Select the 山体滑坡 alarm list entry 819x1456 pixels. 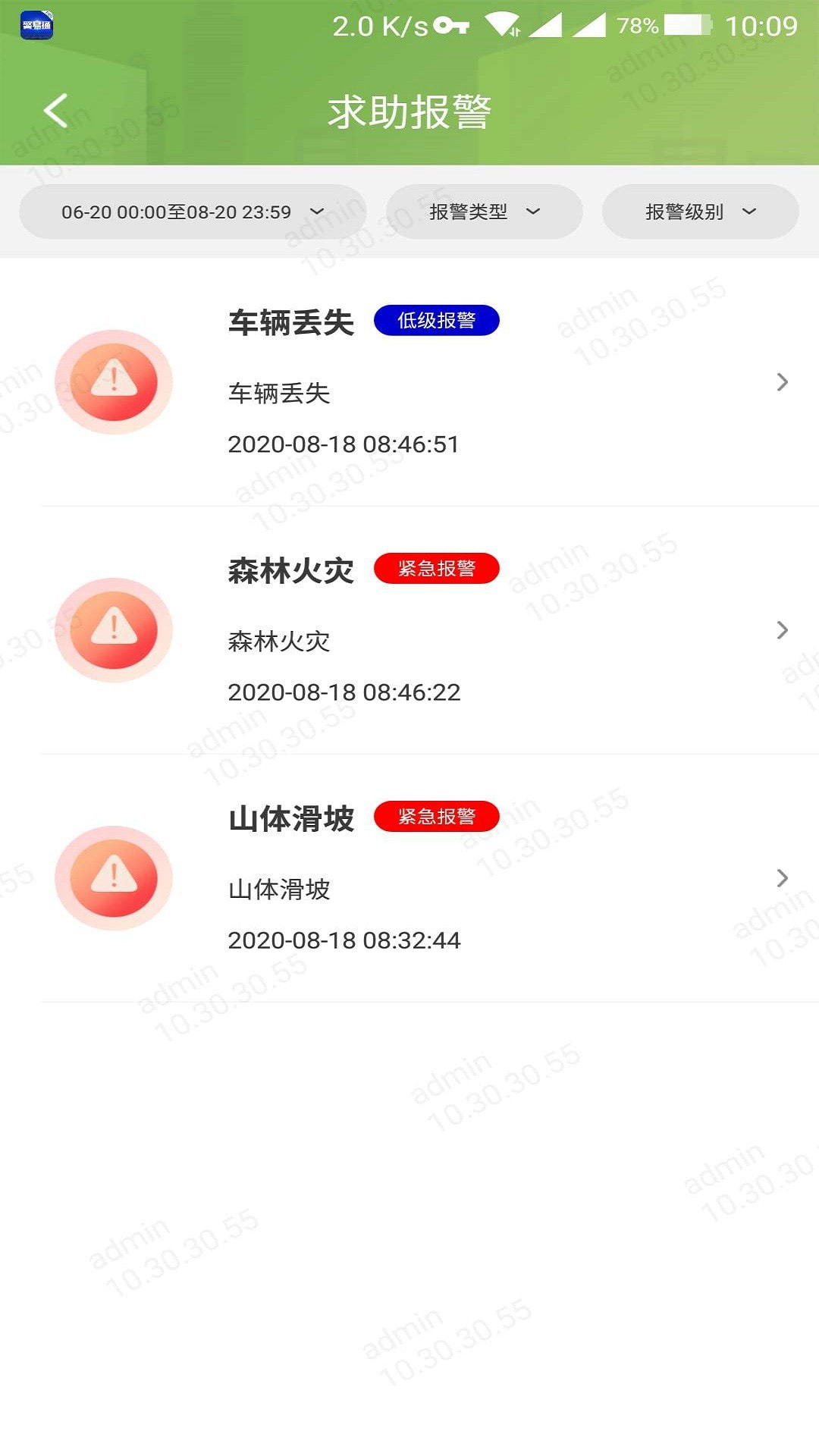409,878
